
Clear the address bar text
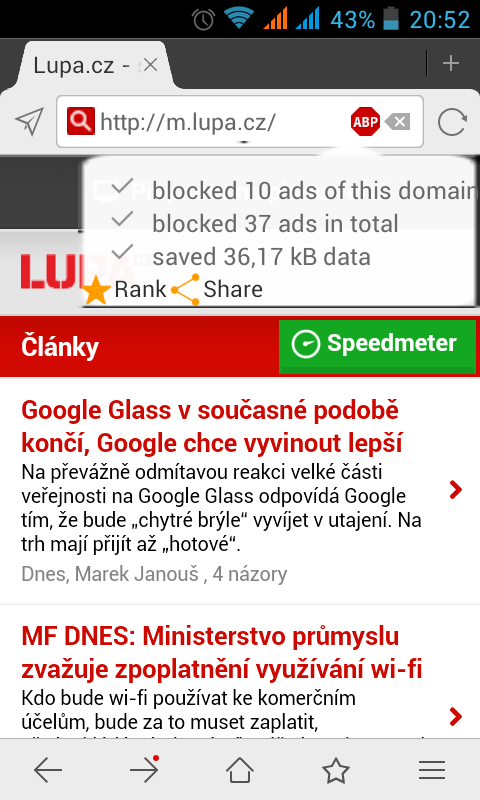[x=398, y=122]
